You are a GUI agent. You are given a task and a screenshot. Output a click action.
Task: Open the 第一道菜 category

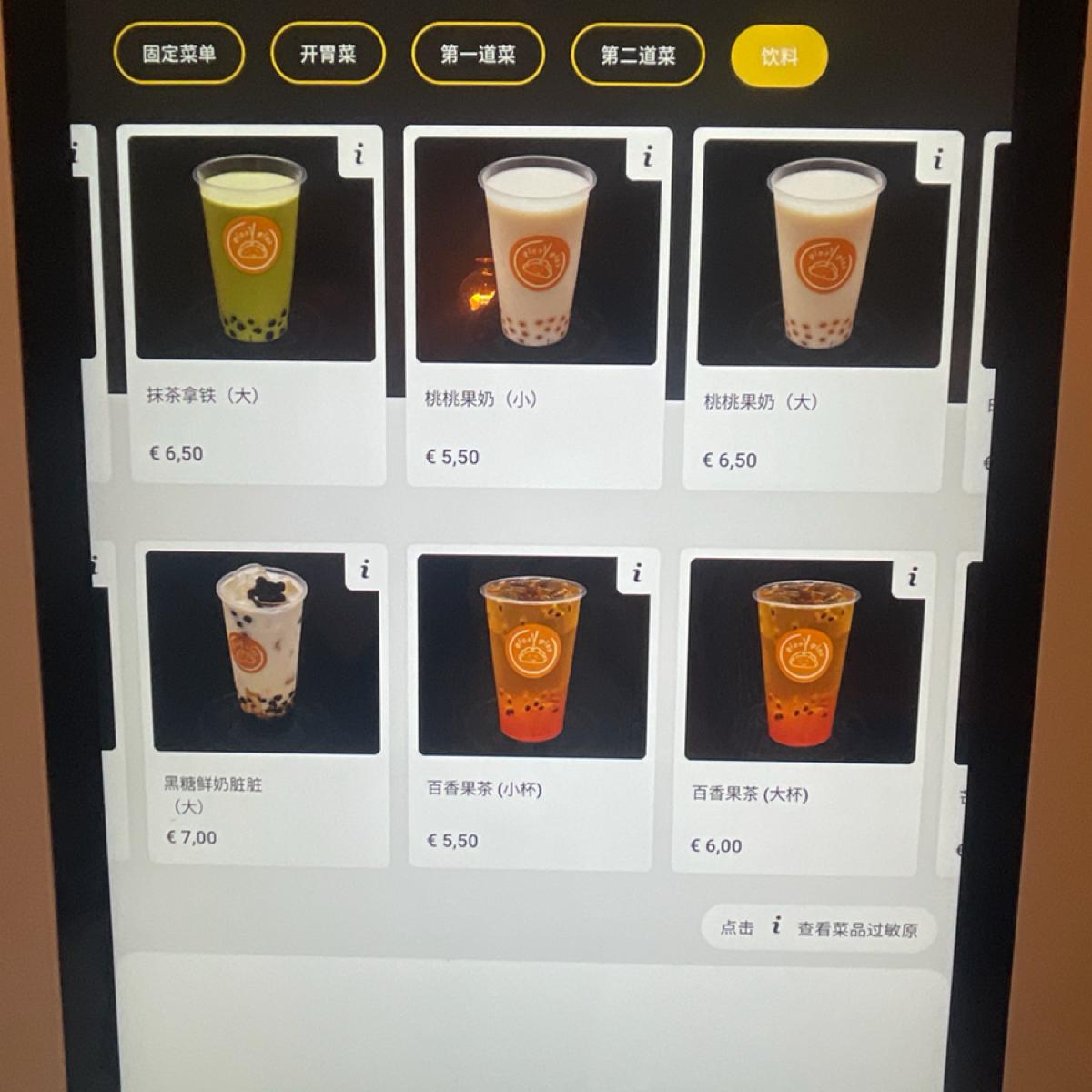[x=478, y=55]
